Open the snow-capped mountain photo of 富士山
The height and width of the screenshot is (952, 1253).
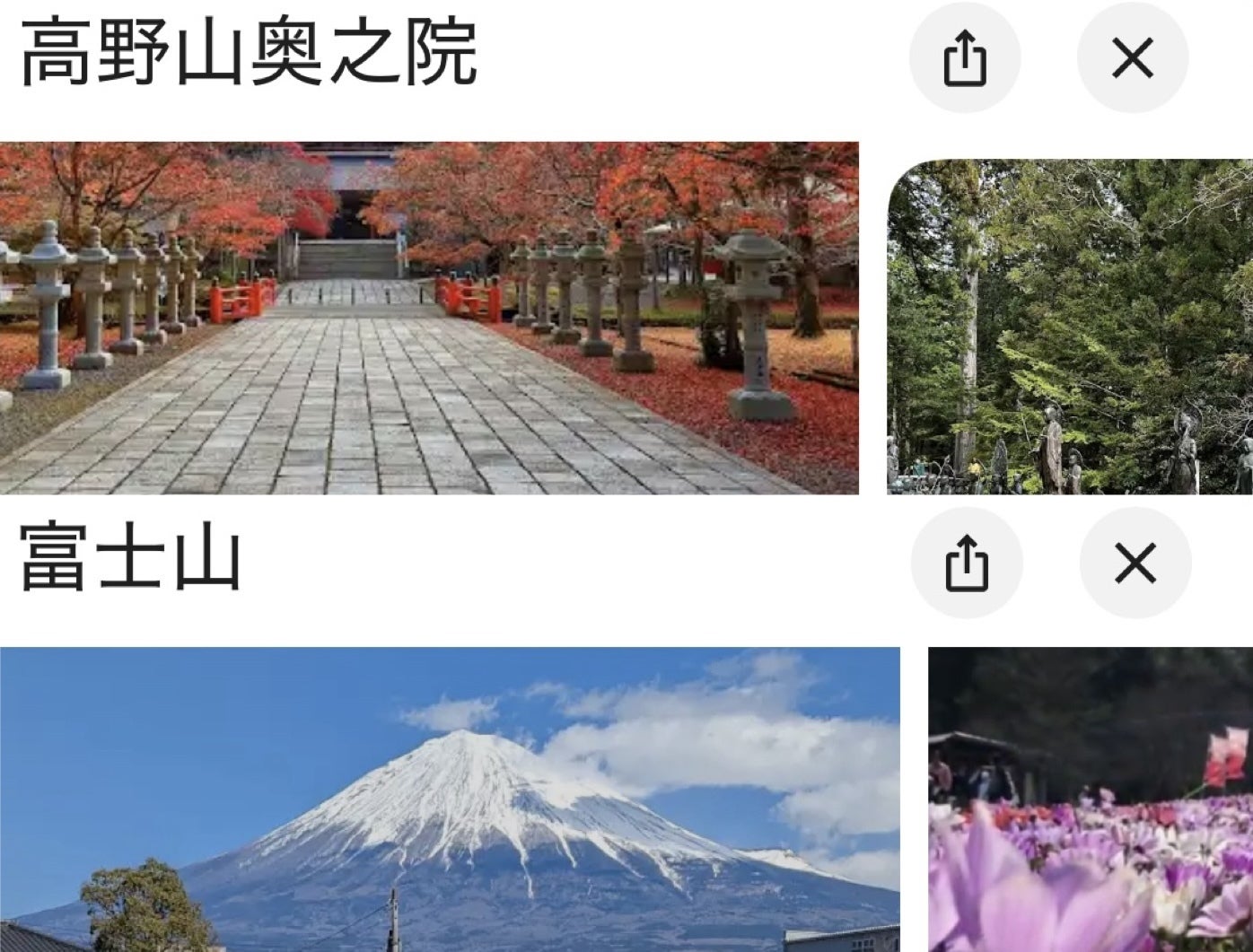[450, 799]
